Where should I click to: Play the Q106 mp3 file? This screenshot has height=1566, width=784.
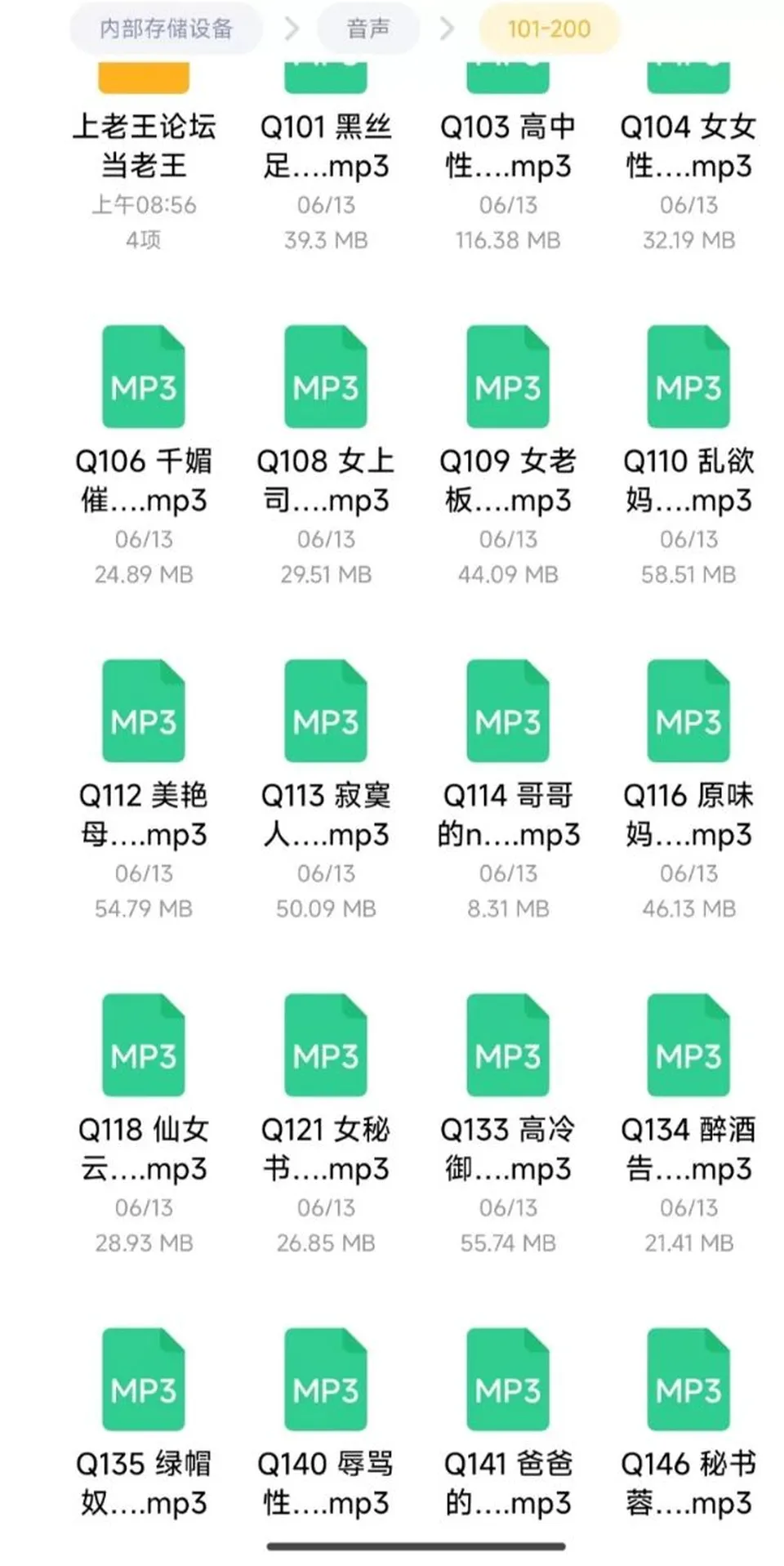point(144,456)
